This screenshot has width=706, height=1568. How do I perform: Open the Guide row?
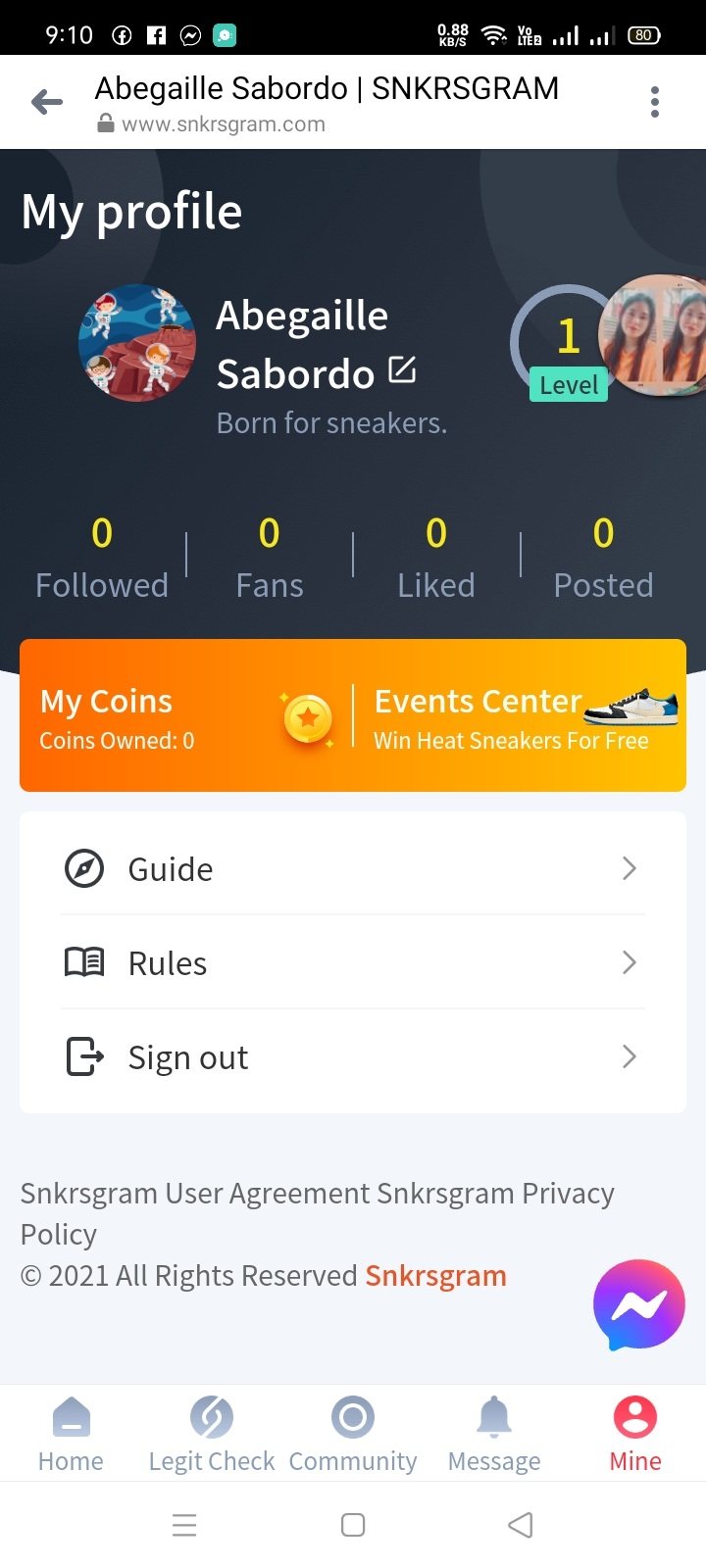pyautogui.click(x=352, y=868)
